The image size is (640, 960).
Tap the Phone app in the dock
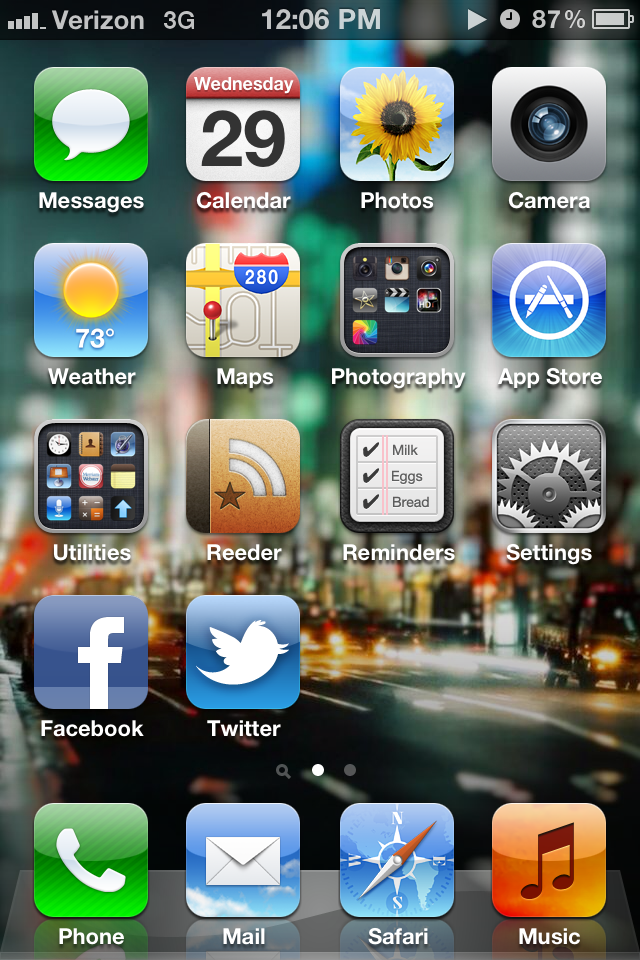coord(91,860)
